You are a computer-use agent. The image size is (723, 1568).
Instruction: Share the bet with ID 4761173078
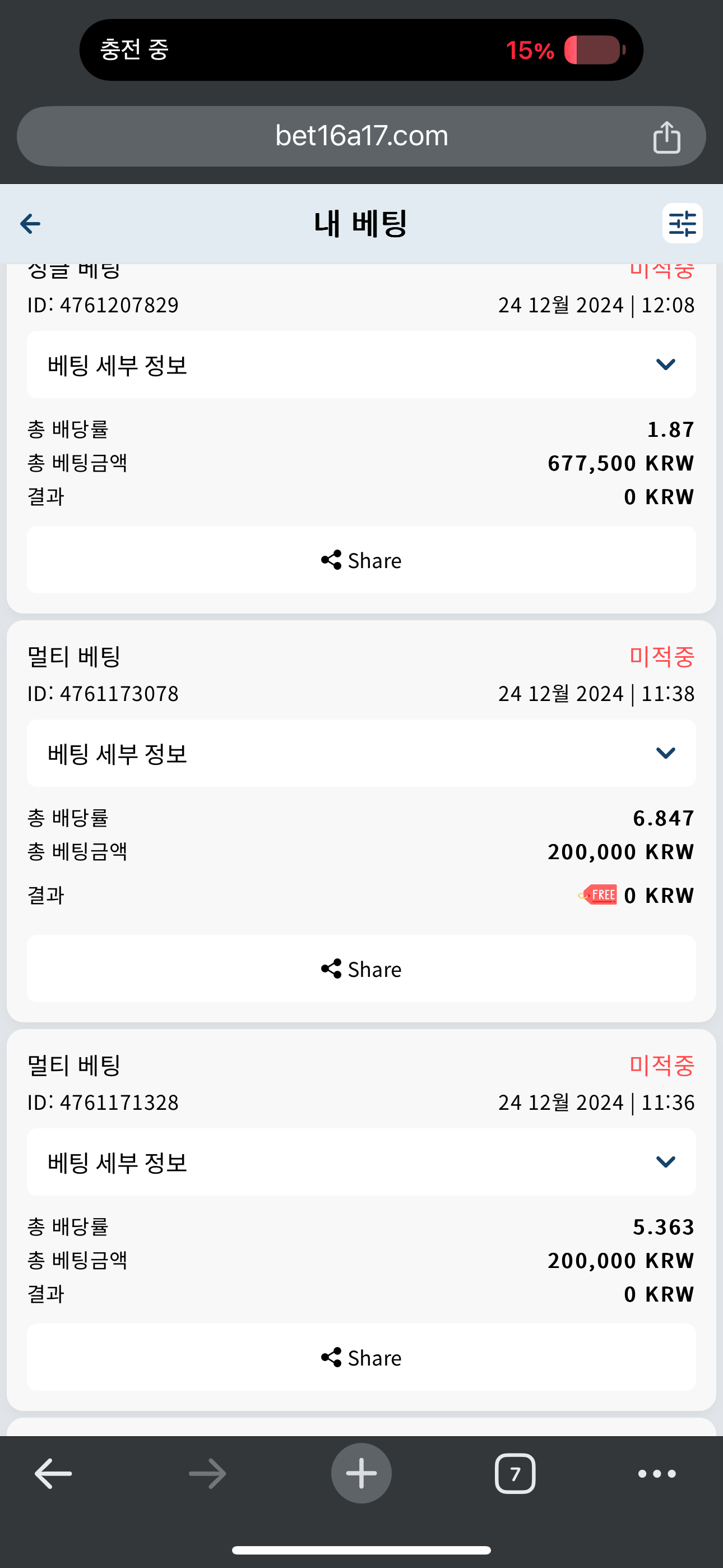pyautogui.click(x=361, y=969)
